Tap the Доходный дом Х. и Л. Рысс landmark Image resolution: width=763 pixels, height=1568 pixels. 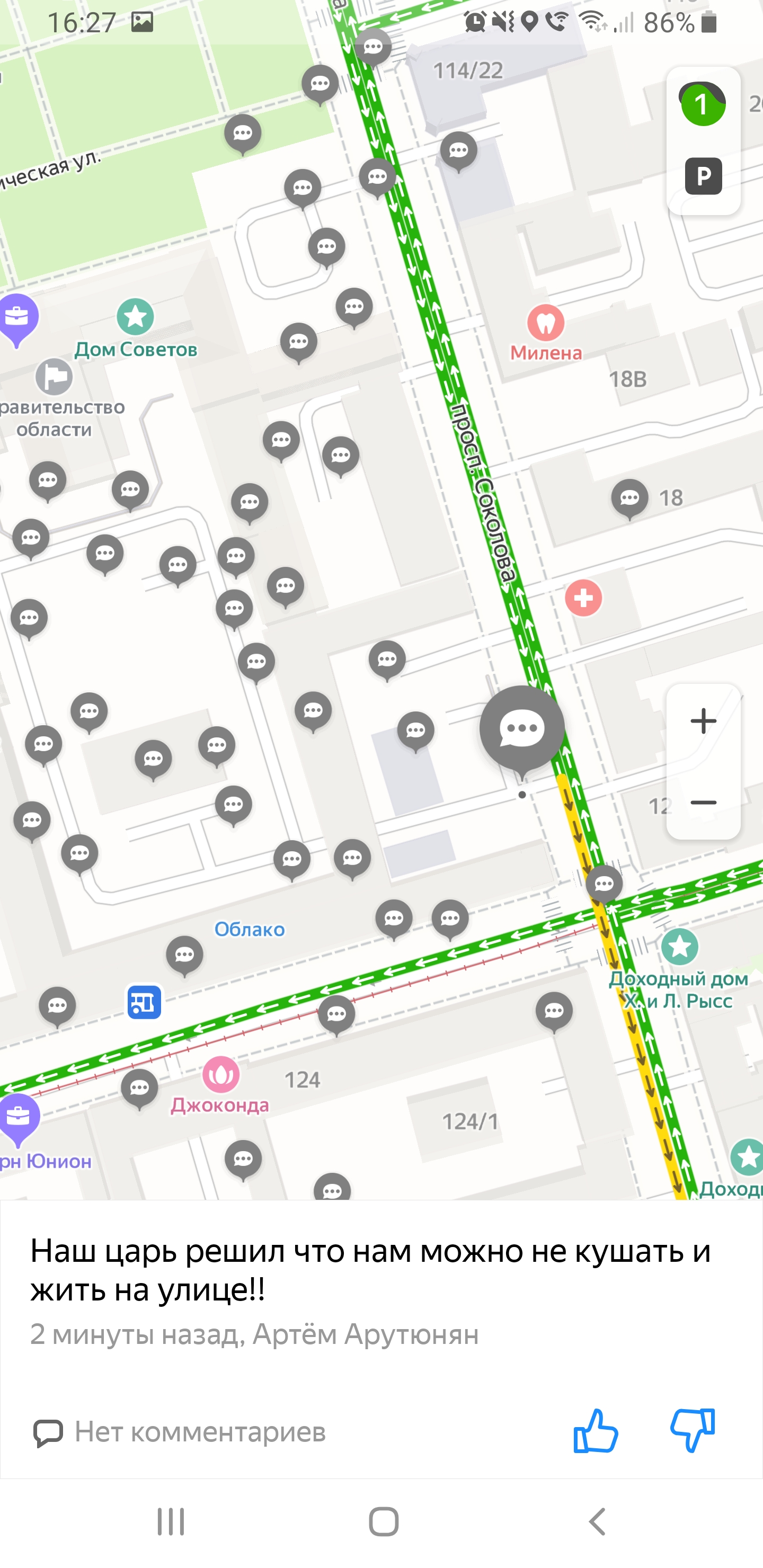coord(680,947)
